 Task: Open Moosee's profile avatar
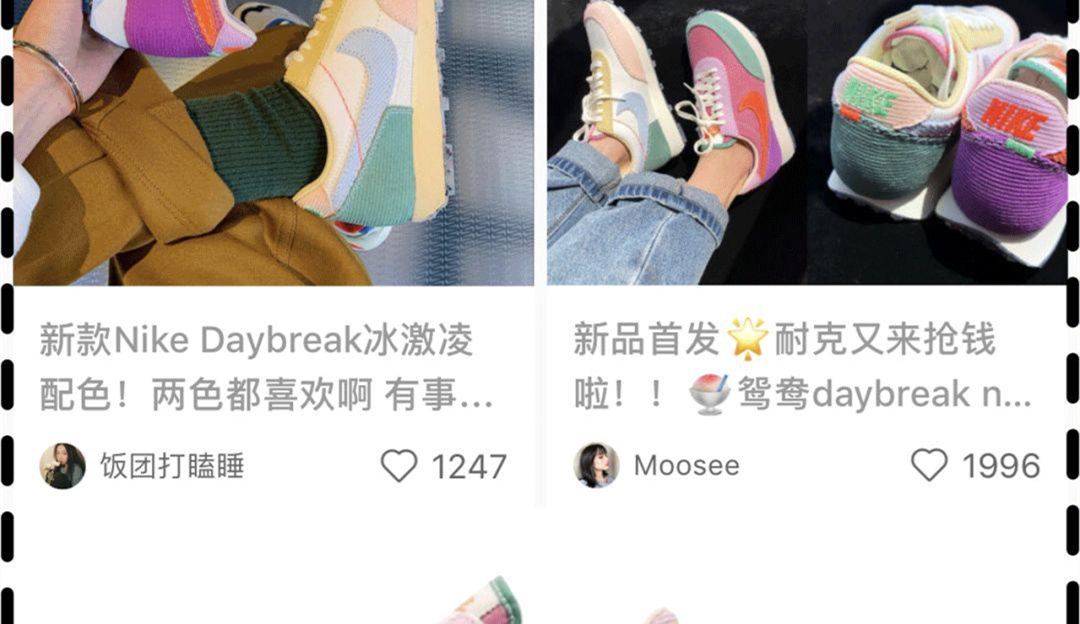(x=597, y=466)
